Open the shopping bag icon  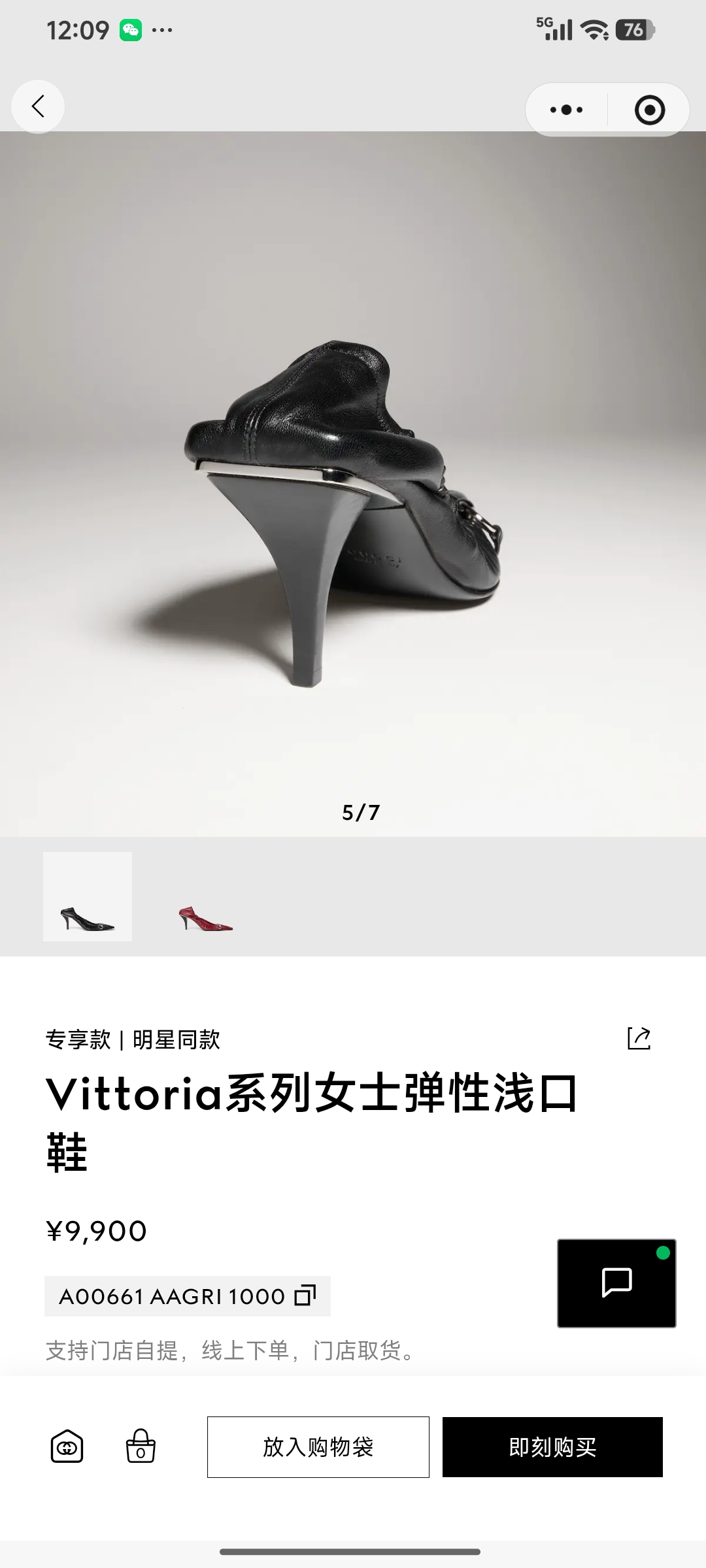(x=141, y=1446)
